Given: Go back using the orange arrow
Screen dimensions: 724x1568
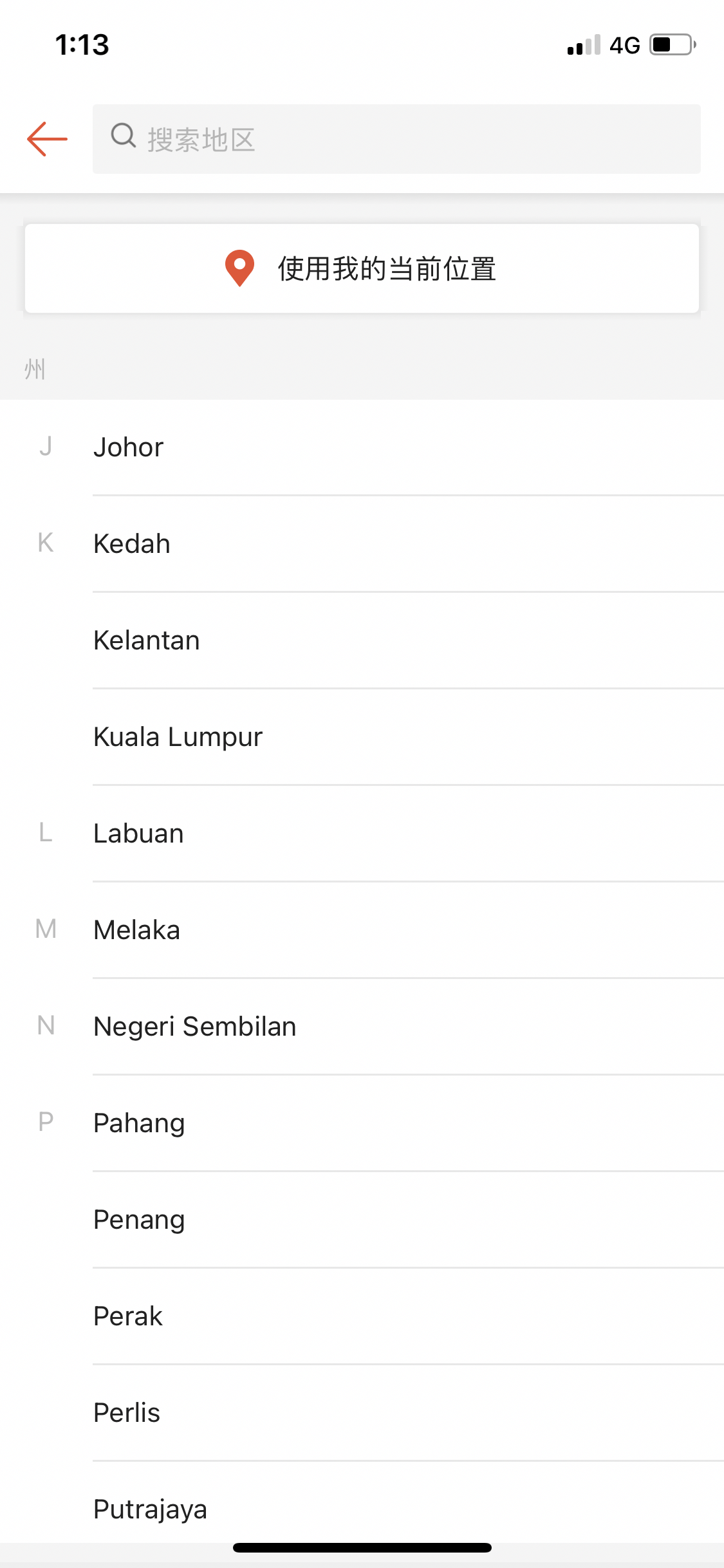Looking at the screenshot, I should tap(47, 139).
